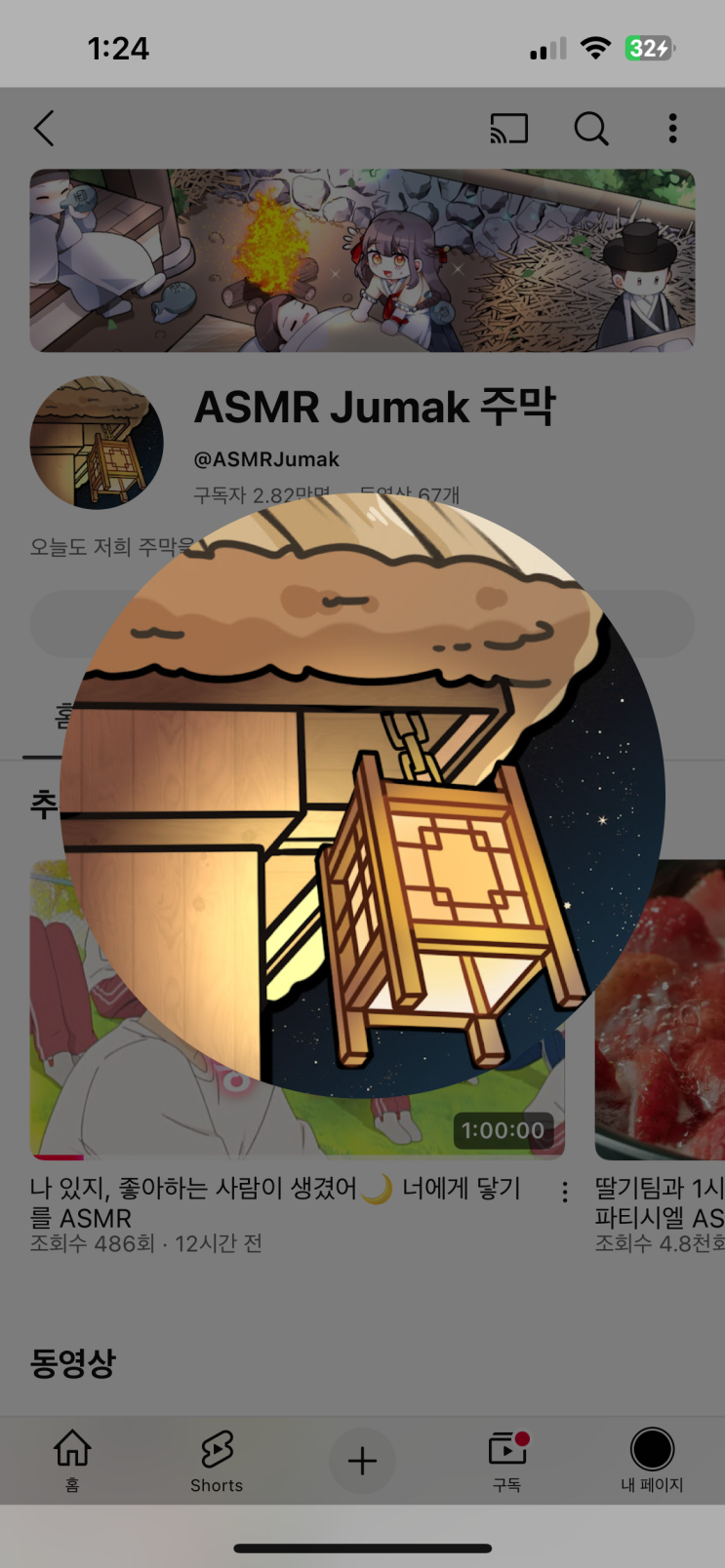Open options for 나 있지, 좋아하는 사람이 video
This screenshot has height=1568, width=725.
pyautogui.click(x=564, y=1192)
